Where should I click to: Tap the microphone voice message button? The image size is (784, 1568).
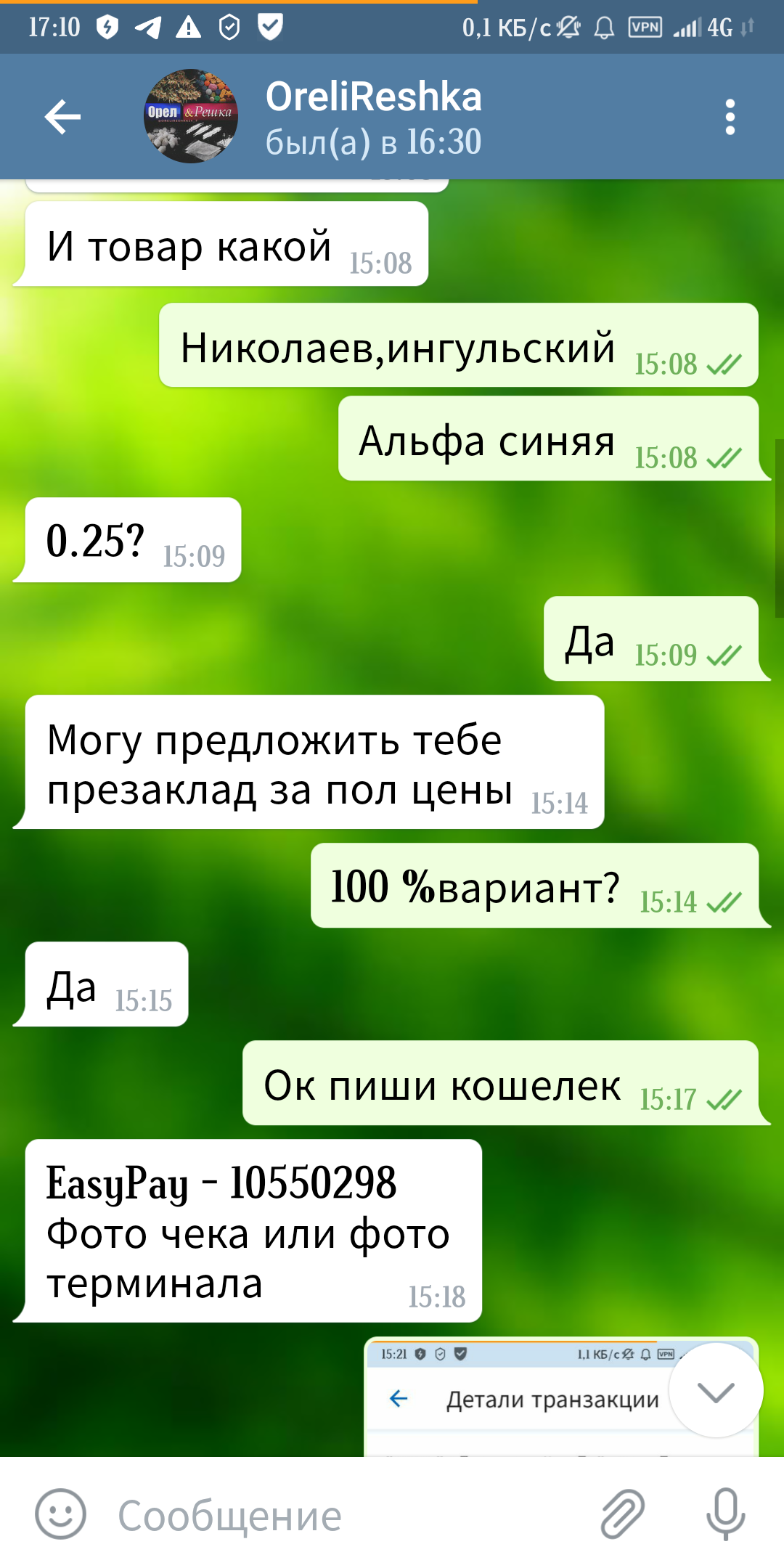[725, 1514]
